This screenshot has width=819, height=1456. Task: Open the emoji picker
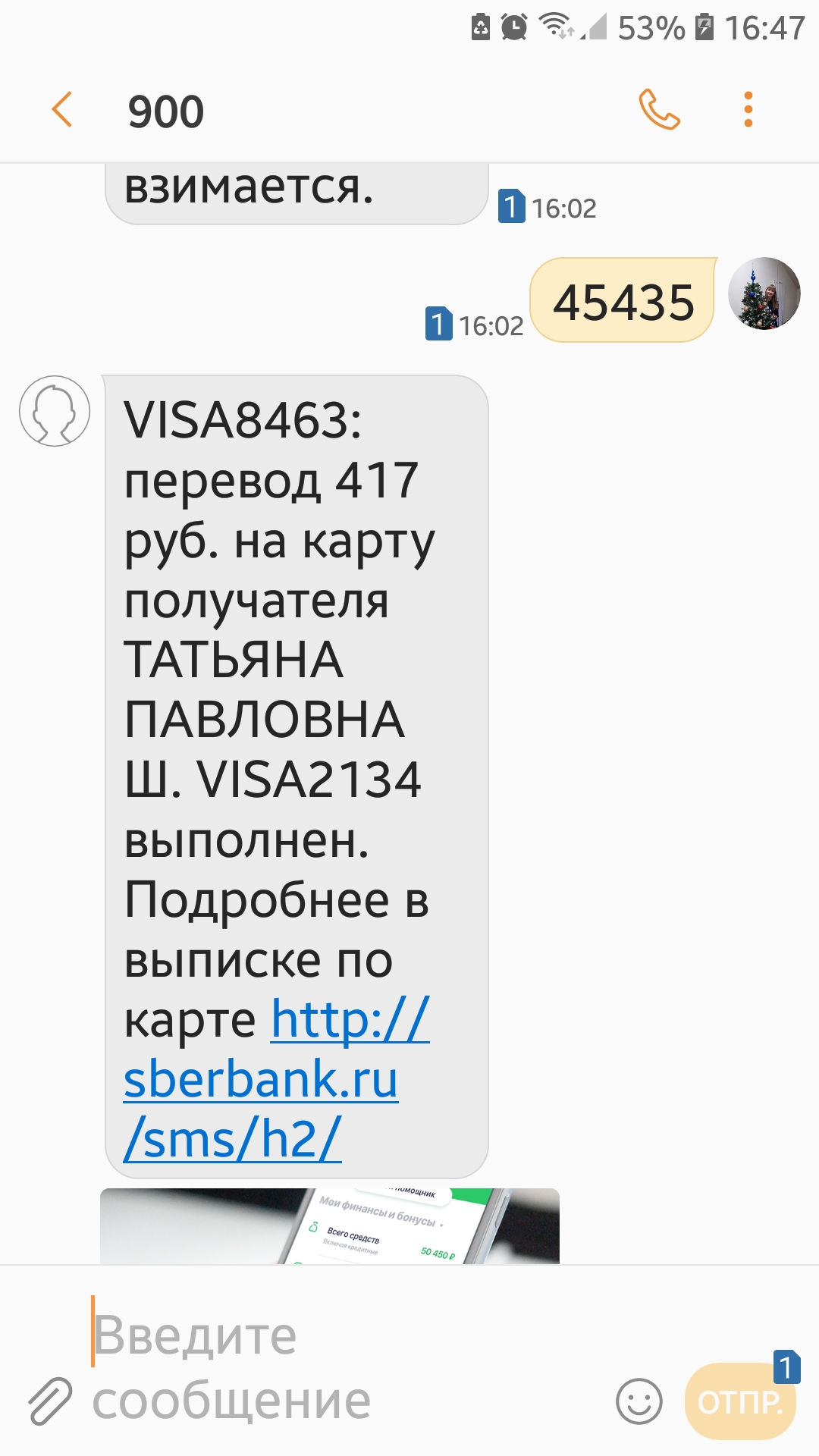point(639,1401)
